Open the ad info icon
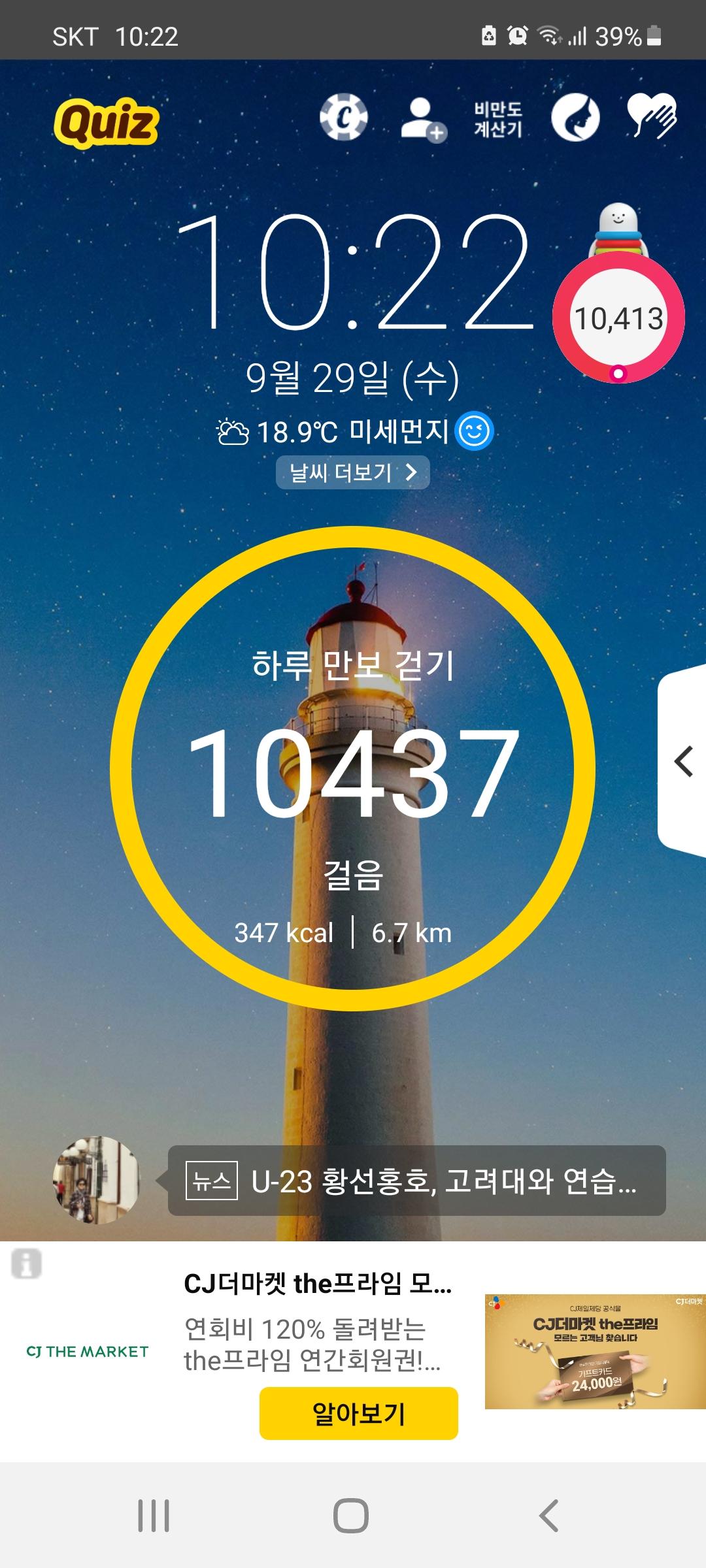The height and width of the screenshot is (1568, 706). (x=26, y=1264)
